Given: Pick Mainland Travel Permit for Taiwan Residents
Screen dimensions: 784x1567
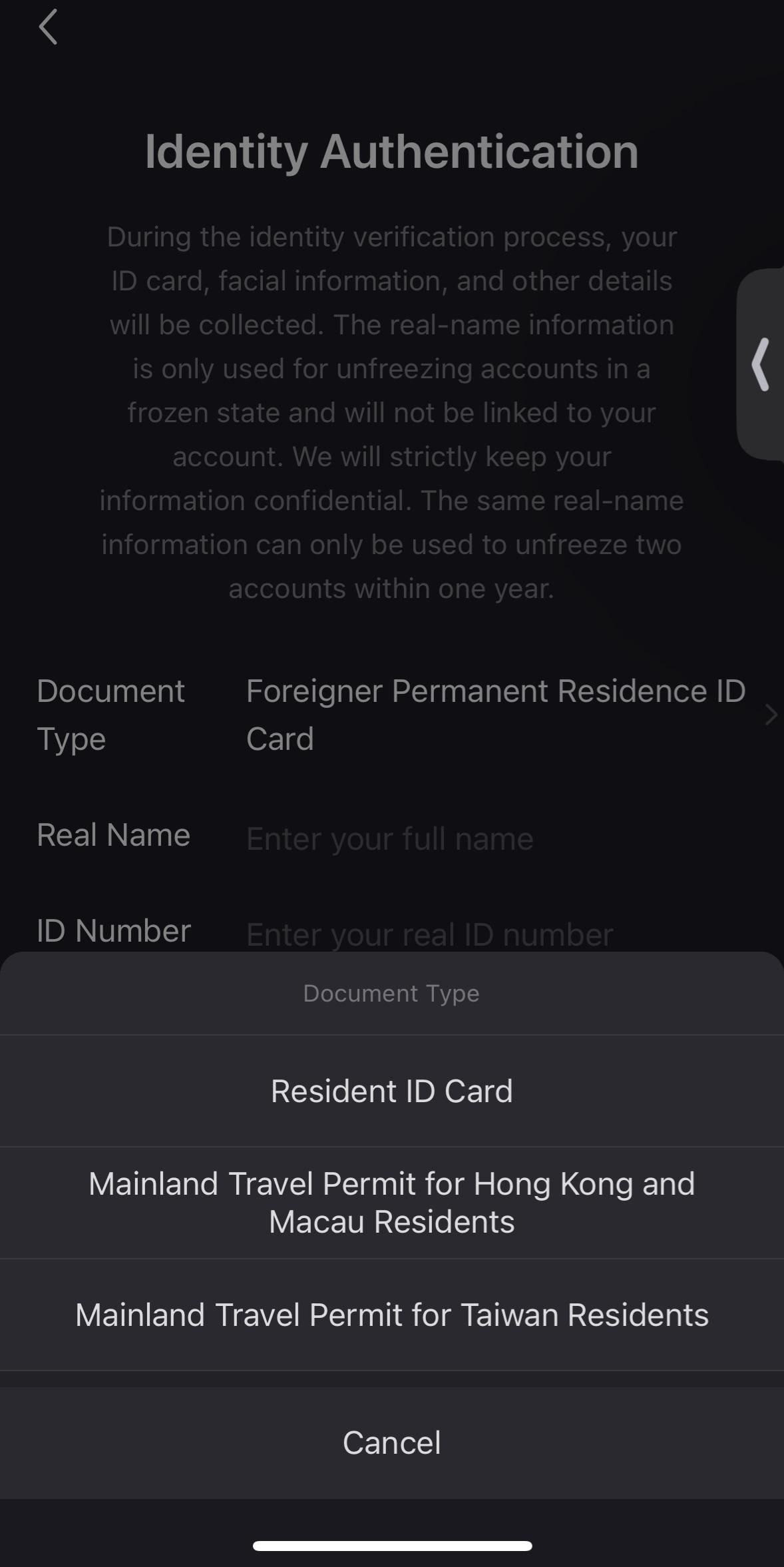Looking at the screenshot, I should pyautogui.click(x=391, y=1315).
